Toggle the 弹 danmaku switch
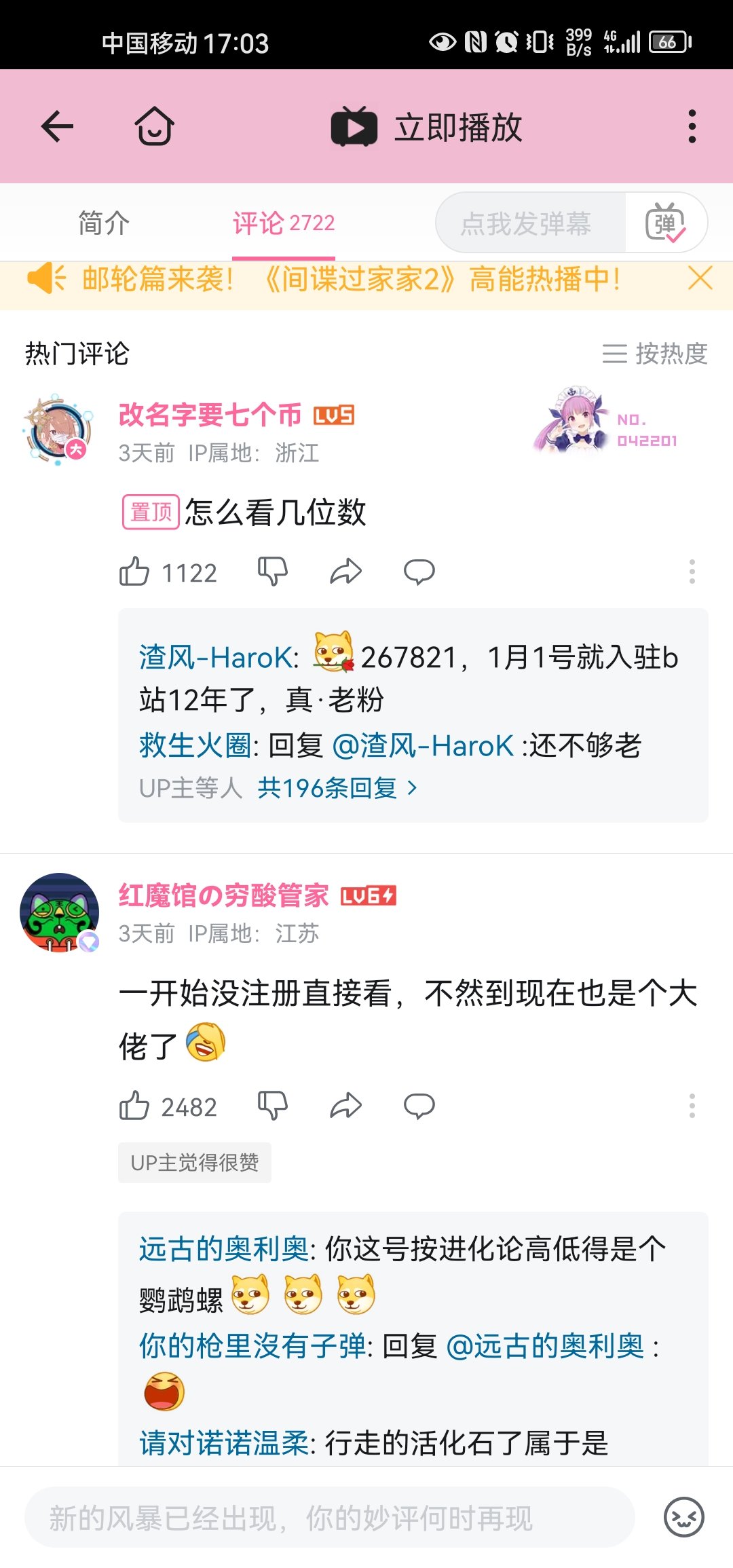Screen dimensions: 733x1568 click(665, 223)
